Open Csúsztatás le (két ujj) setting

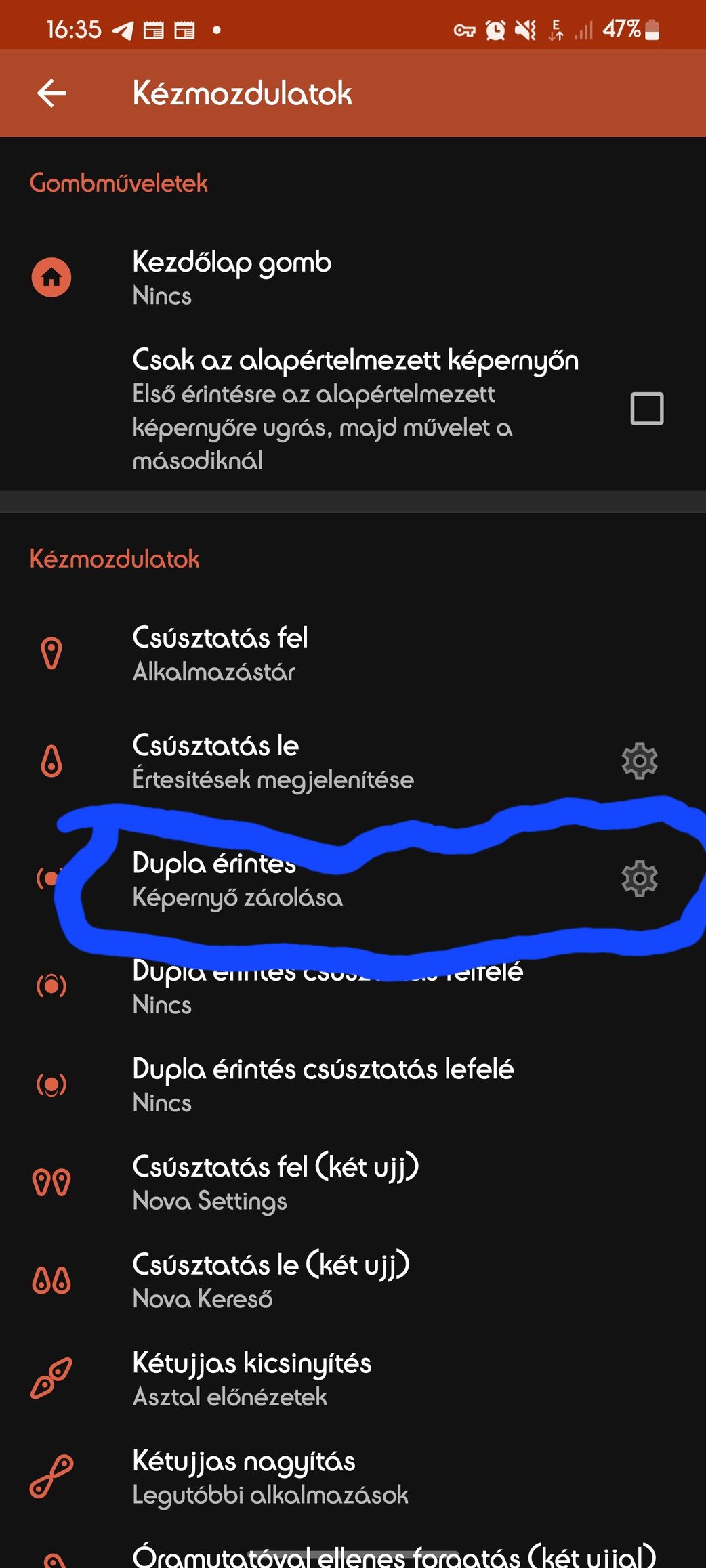pyautogui.click(x=353, y=1280)
